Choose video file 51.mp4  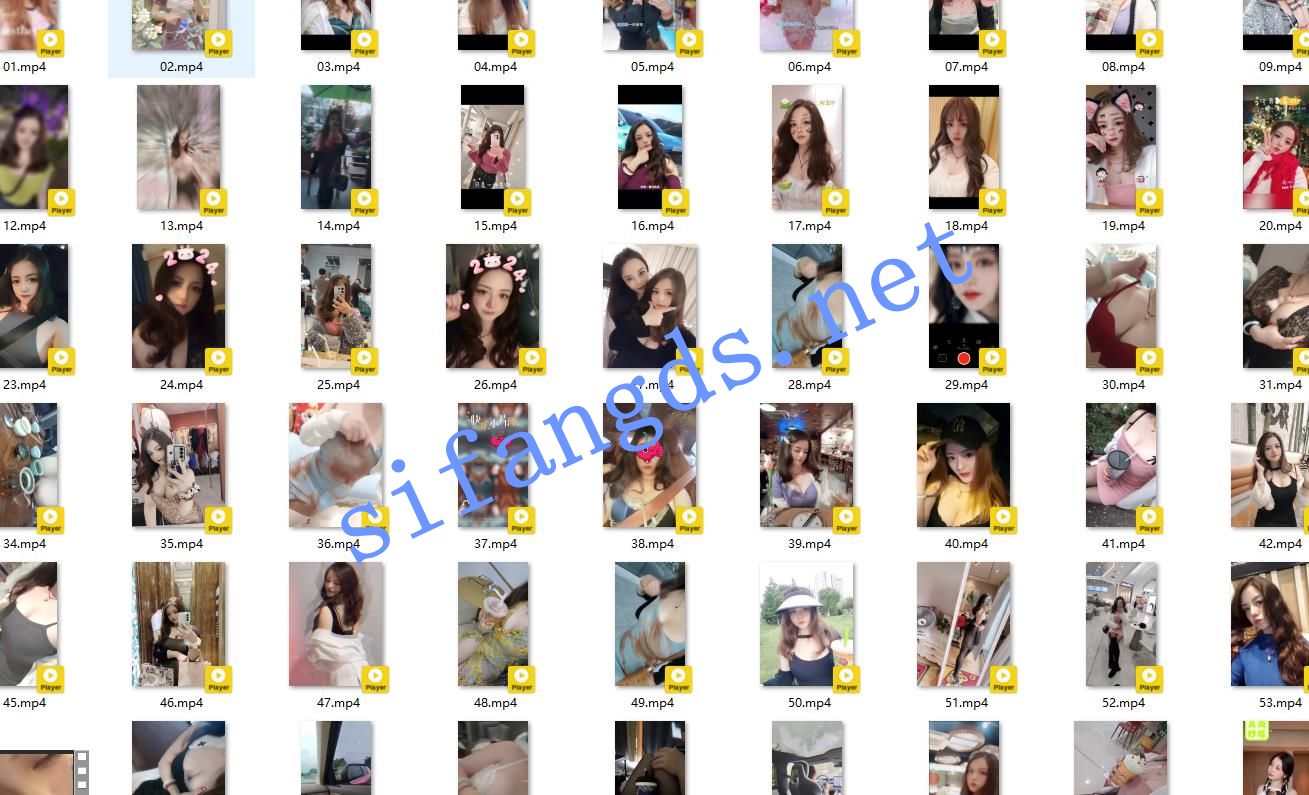pos(965,625)
